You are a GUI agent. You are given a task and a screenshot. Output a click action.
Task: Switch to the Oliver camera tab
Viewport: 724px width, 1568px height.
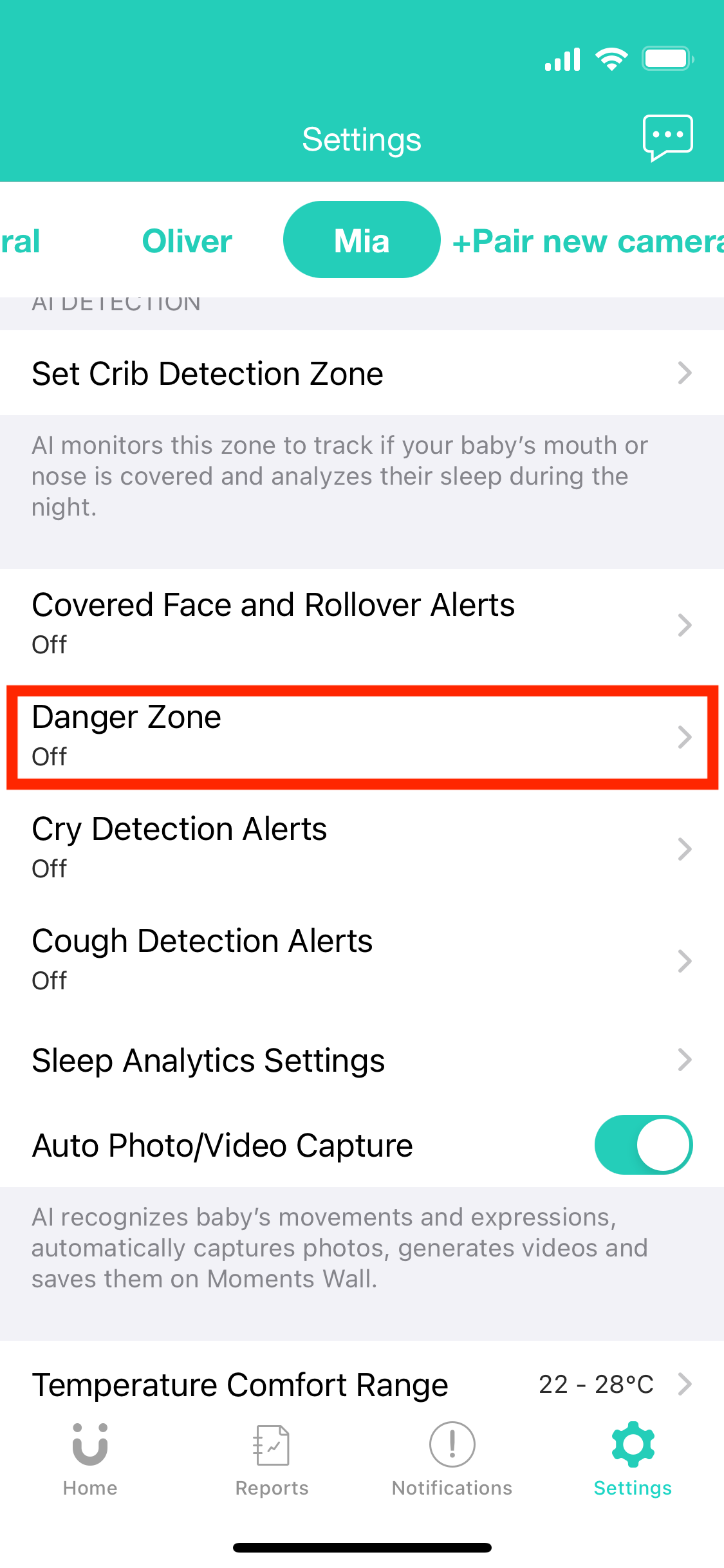(x=187, y=241)
